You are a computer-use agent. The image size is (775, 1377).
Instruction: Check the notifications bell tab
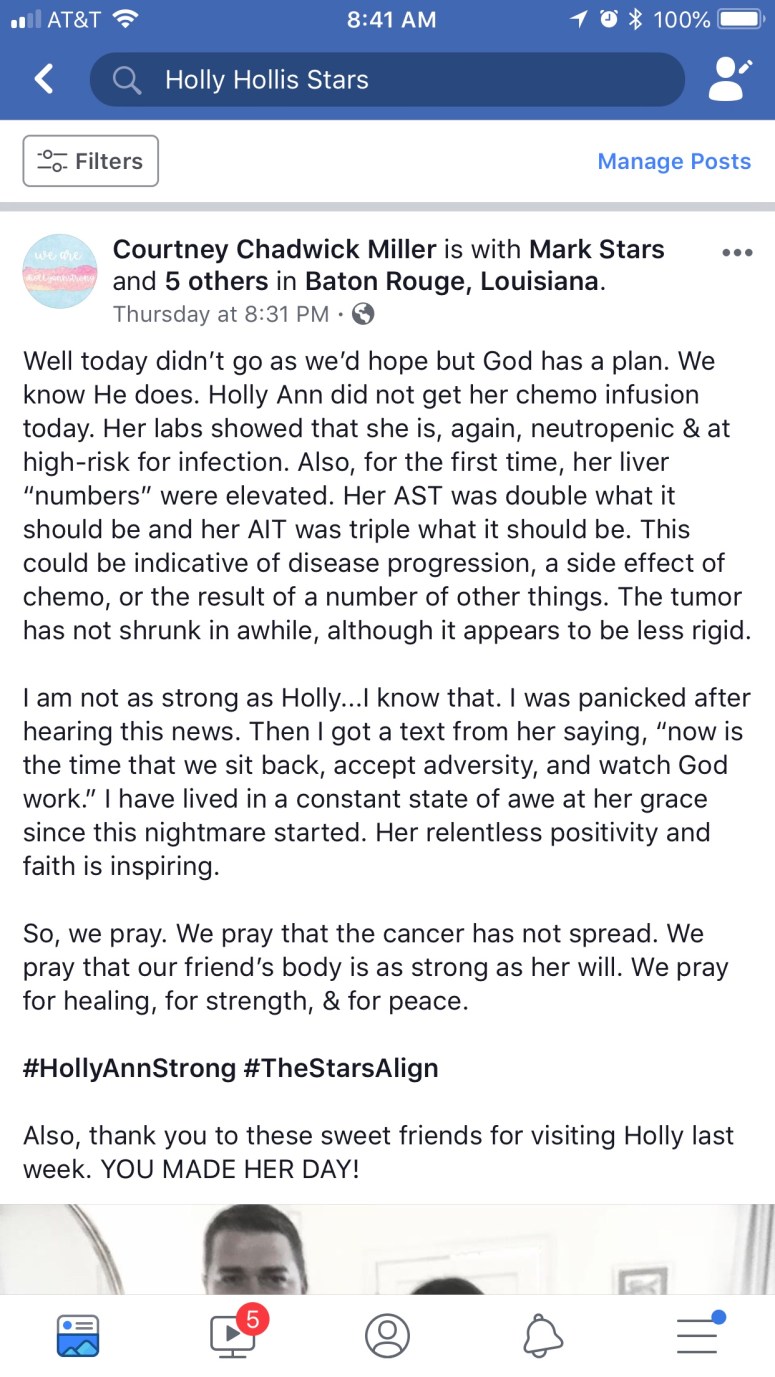point(543,1335)
